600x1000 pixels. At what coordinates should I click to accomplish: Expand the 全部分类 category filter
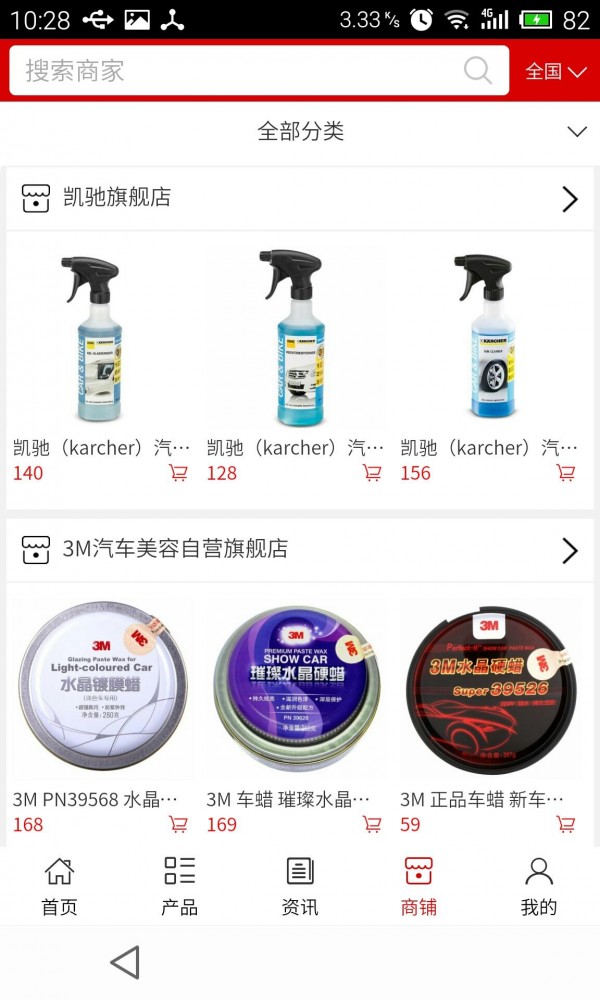[x=300, y=131]
